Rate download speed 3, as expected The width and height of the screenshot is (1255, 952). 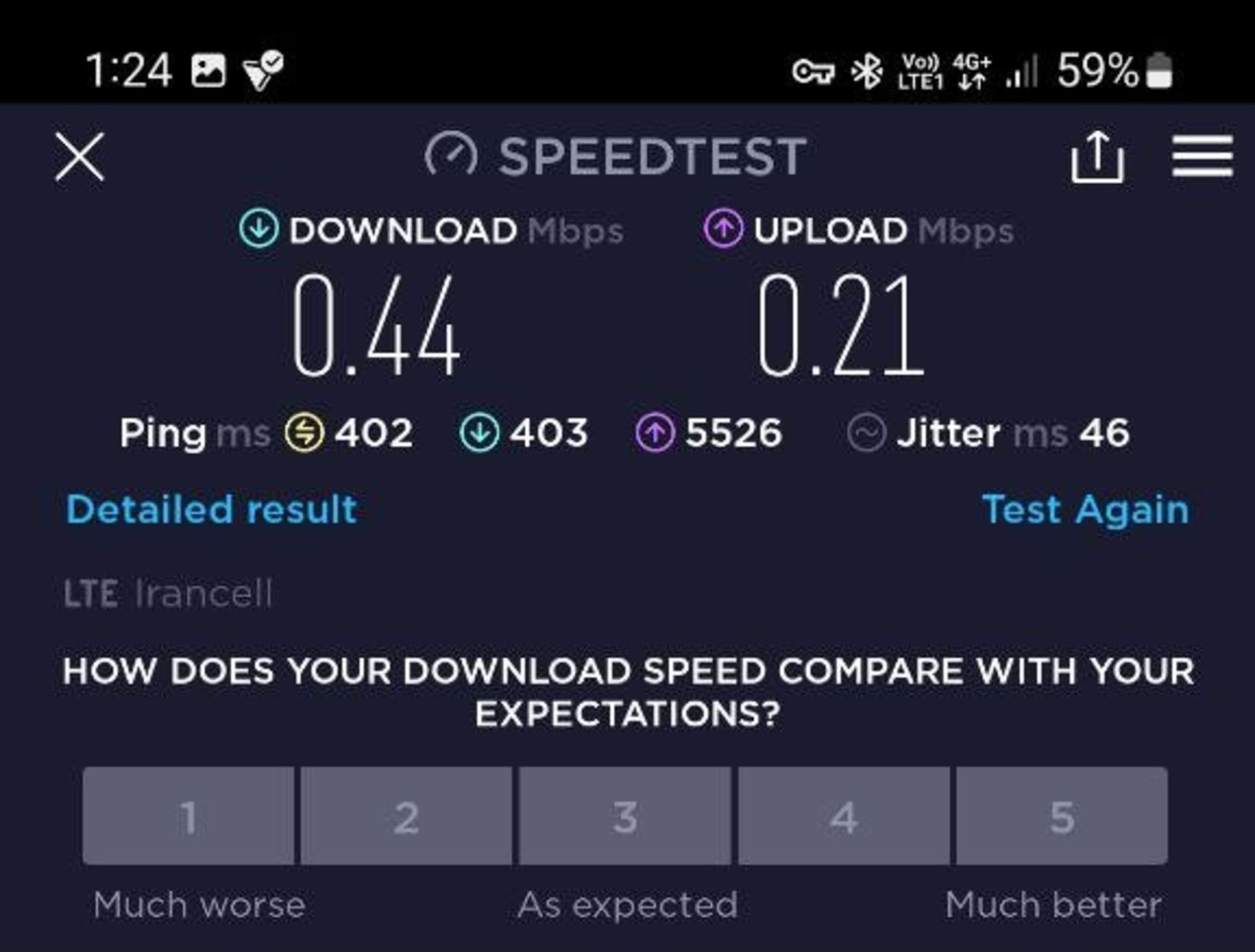coord(625,816)
